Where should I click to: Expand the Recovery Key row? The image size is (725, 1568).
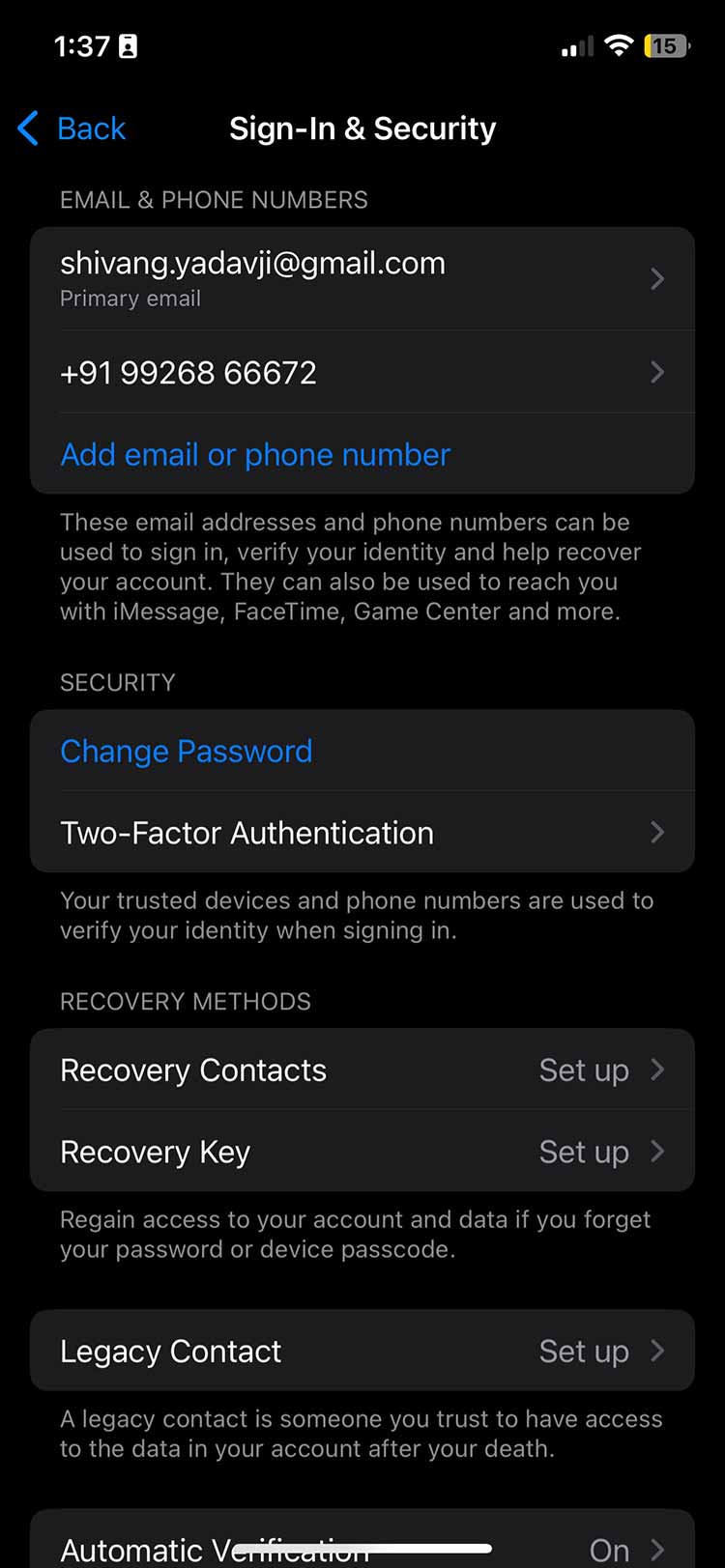pos(362,1152)
